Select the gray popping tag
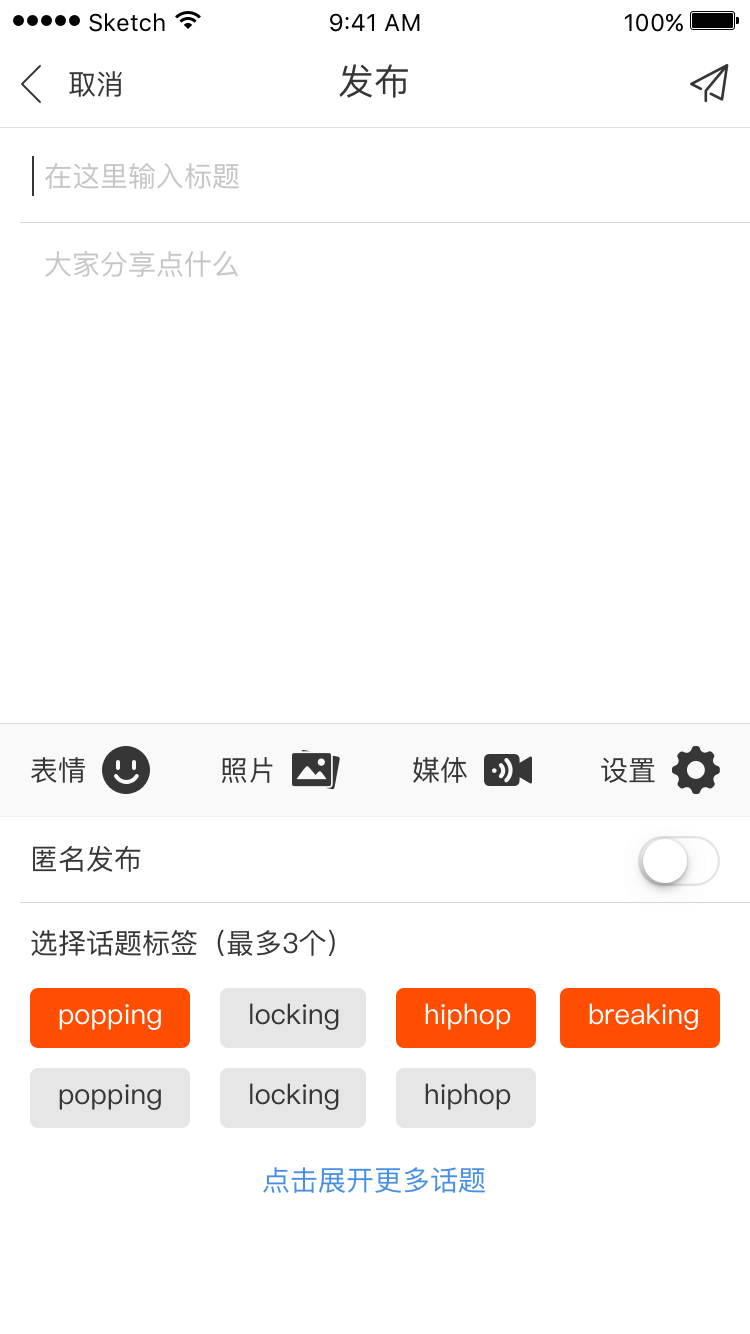 pyautogui.click(x=110, y=1098)
